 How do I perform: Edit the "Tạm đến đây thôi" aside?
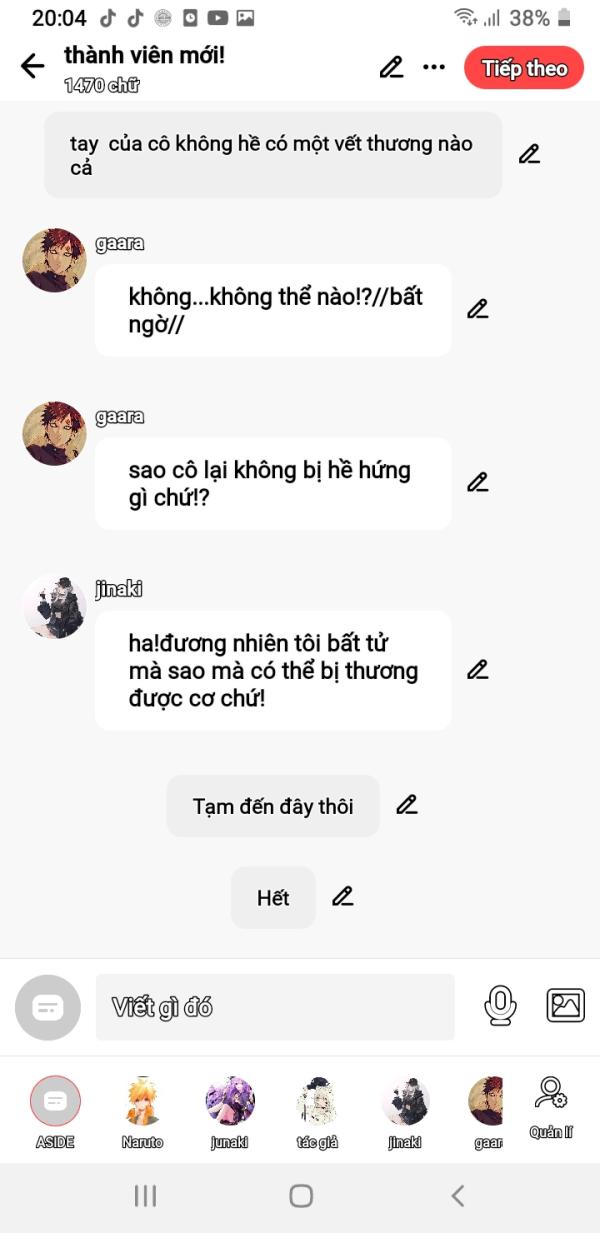point(406,805)
